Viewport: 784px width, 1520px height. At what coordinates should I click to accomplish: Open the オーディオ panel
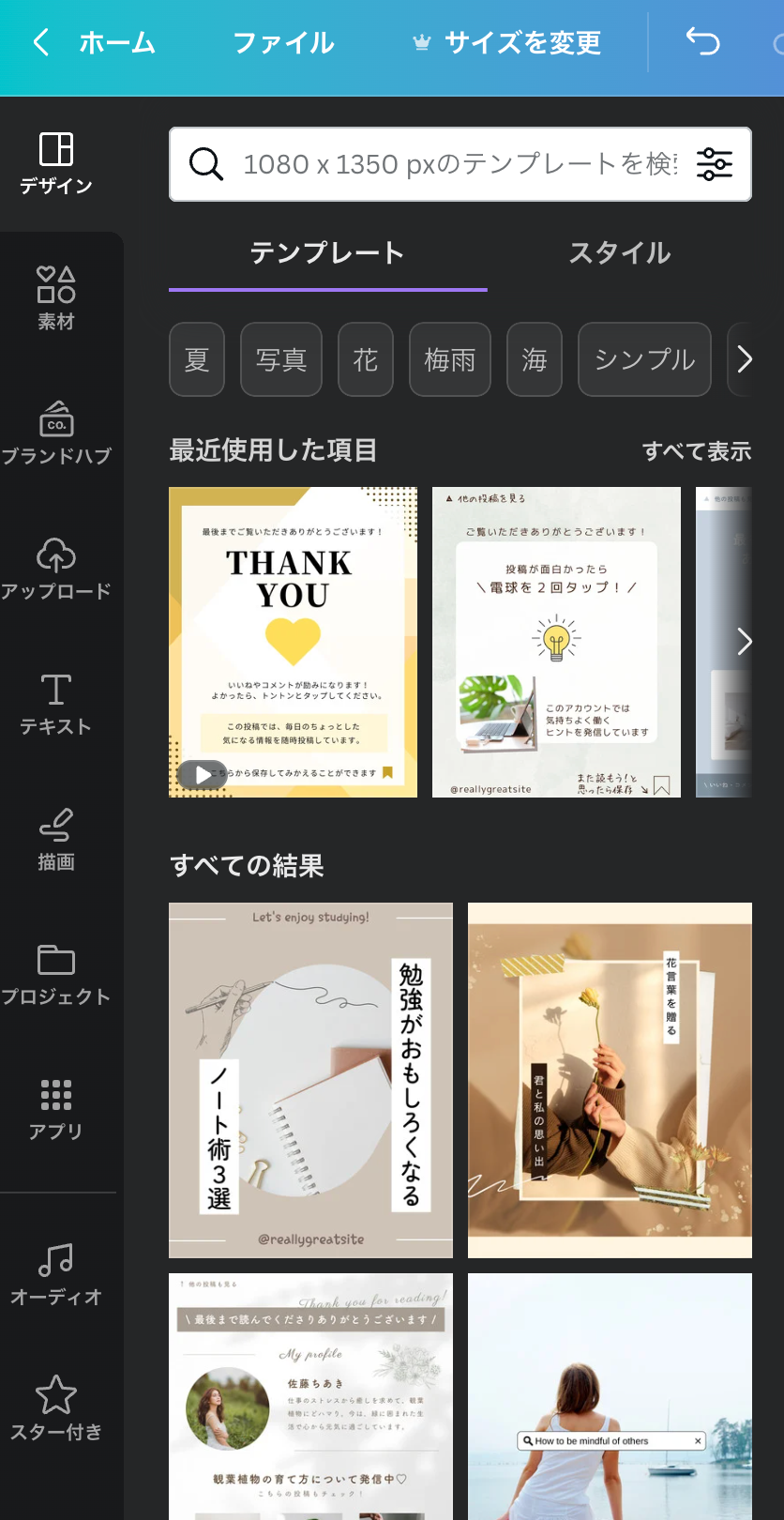56,1274
